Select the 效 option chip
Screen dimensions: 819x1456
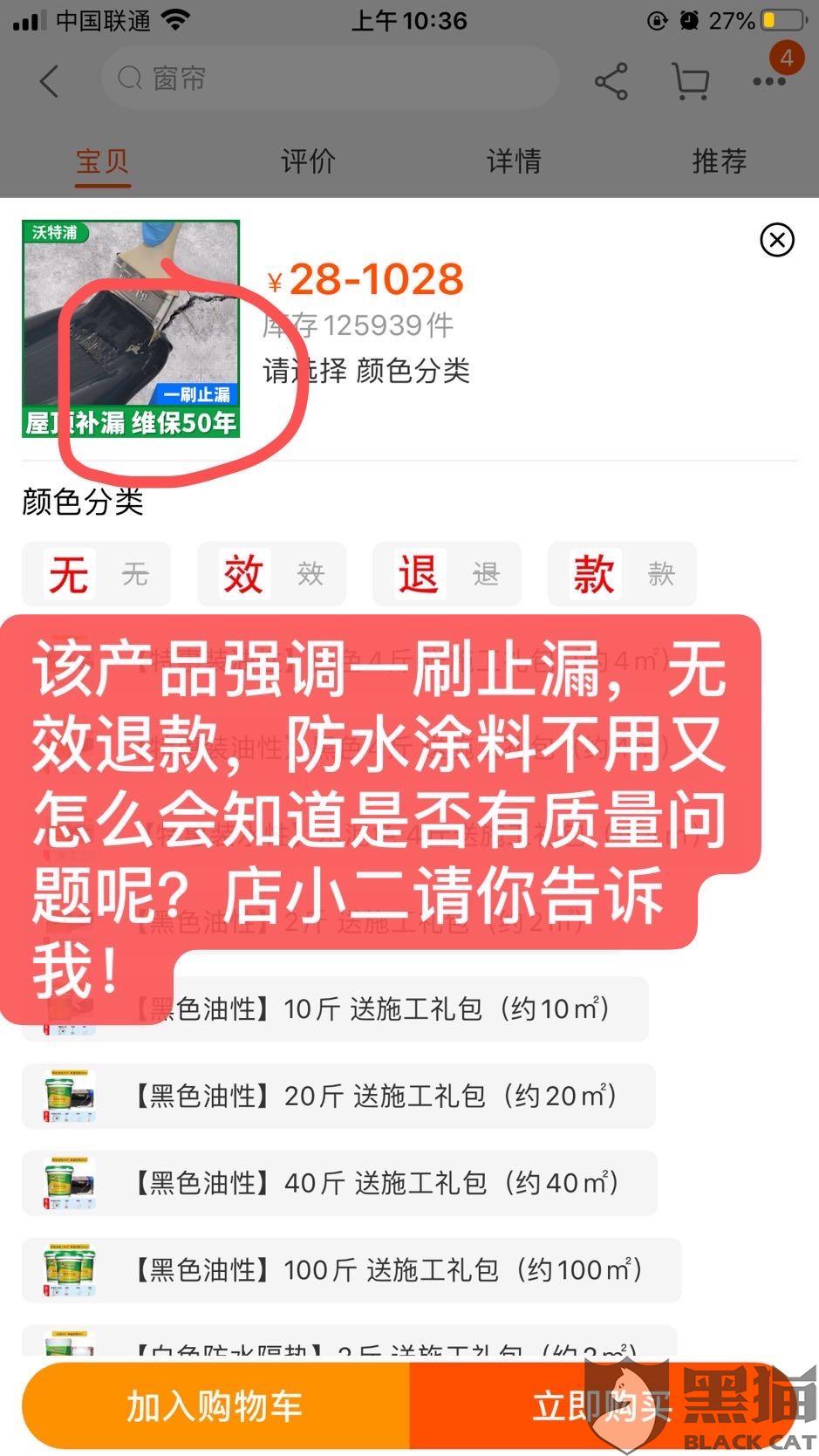point(271,574)
